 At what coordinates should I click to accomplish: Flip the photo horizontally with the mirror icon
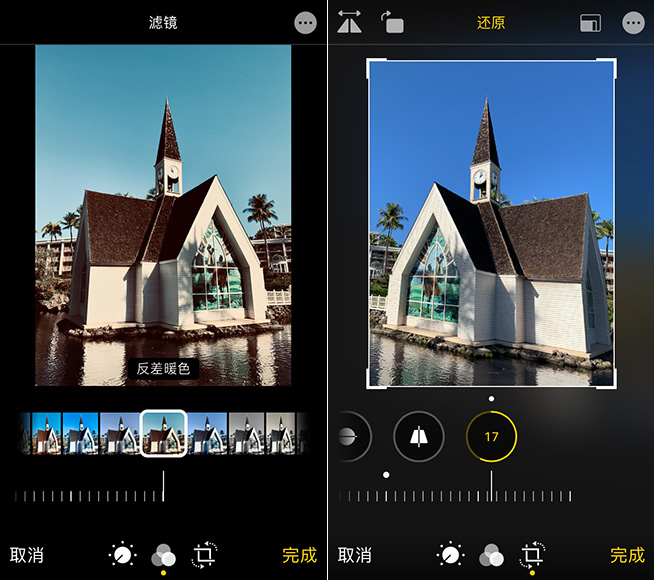[x=349, y=22]
